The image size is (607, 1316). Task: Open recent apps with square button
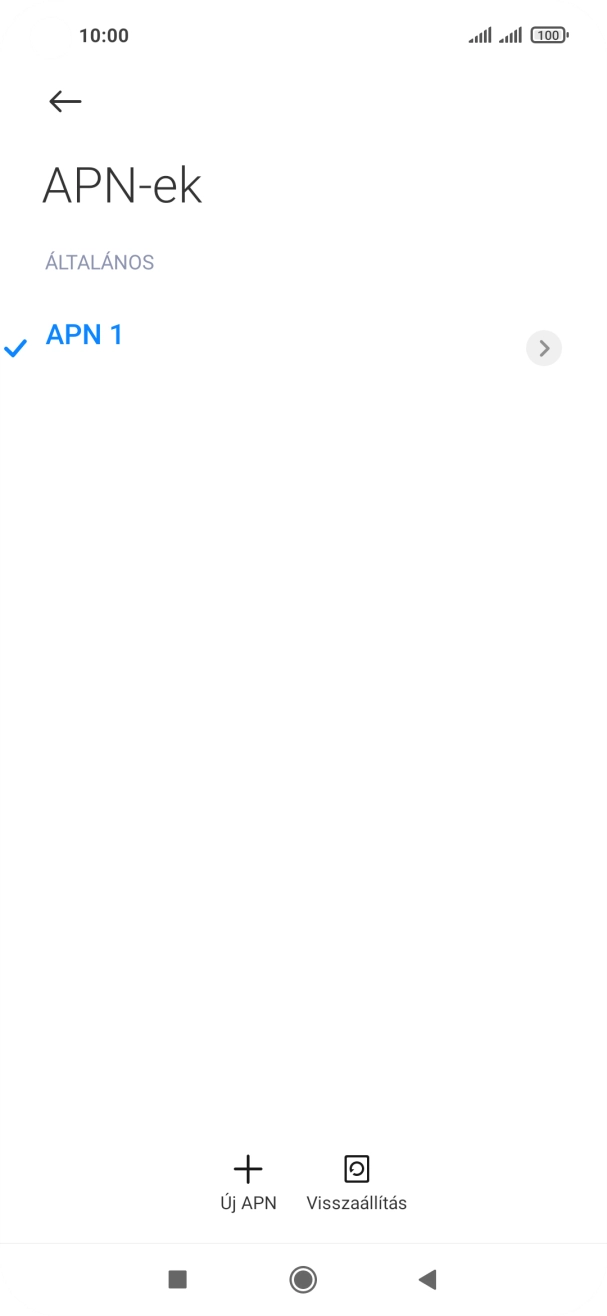[178, 1278]
